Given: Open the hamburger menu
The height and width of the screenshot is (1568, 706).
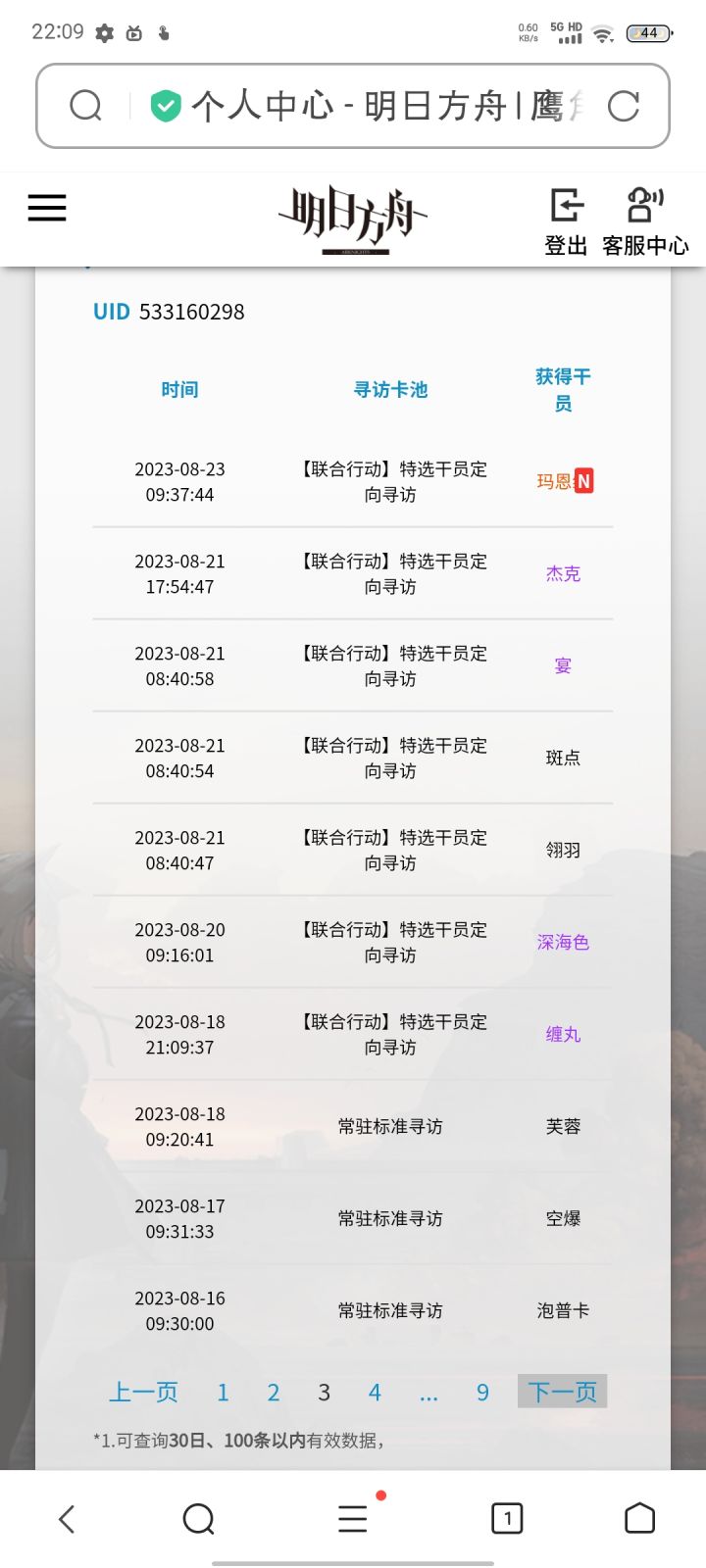Looking at the screenshot, I should pyautogui.click(x=47, y=208).
